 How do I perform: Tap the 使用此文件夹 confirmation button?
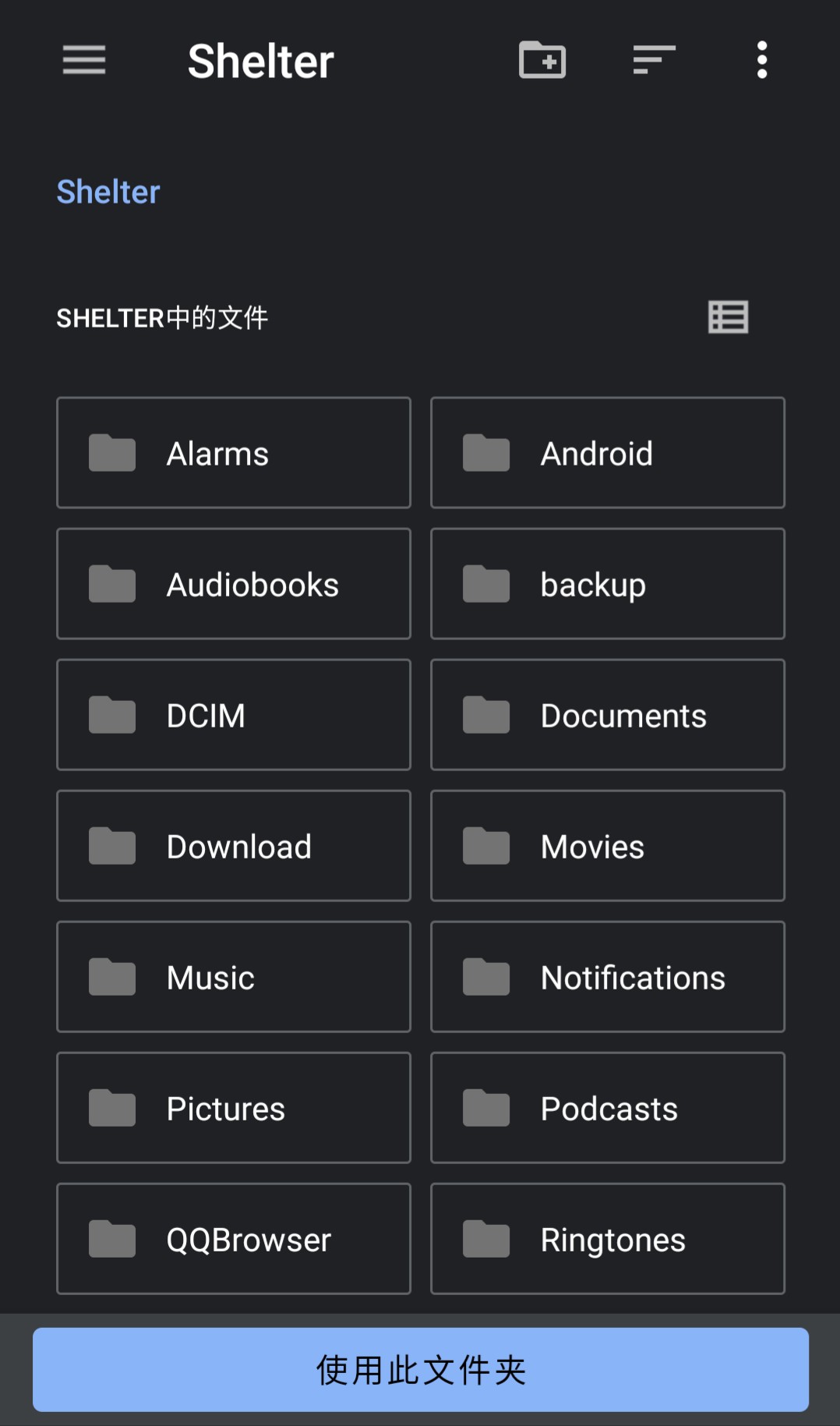point(420,1368)
